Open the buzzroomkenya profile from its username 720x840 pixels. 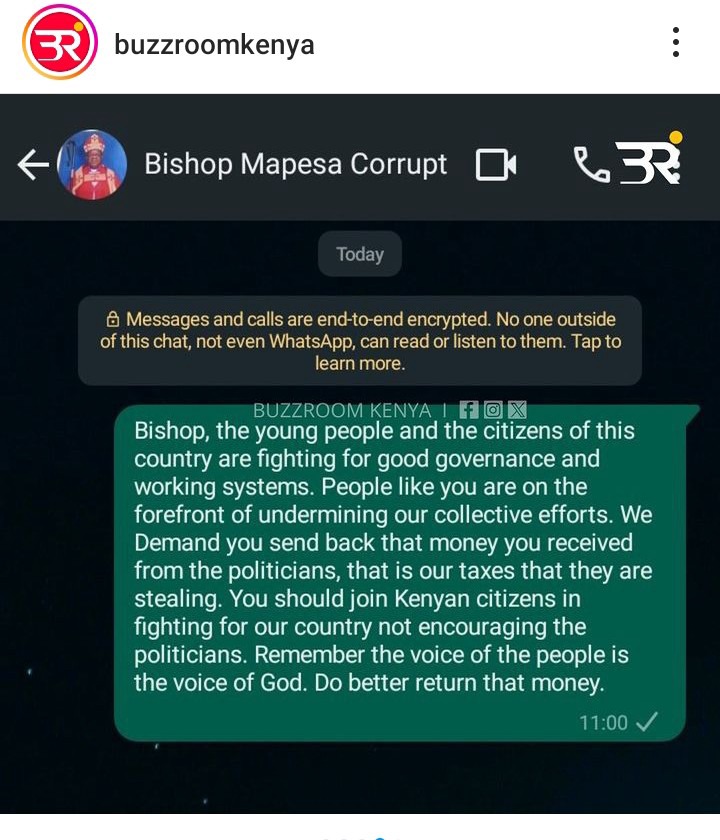coord(214,45)
